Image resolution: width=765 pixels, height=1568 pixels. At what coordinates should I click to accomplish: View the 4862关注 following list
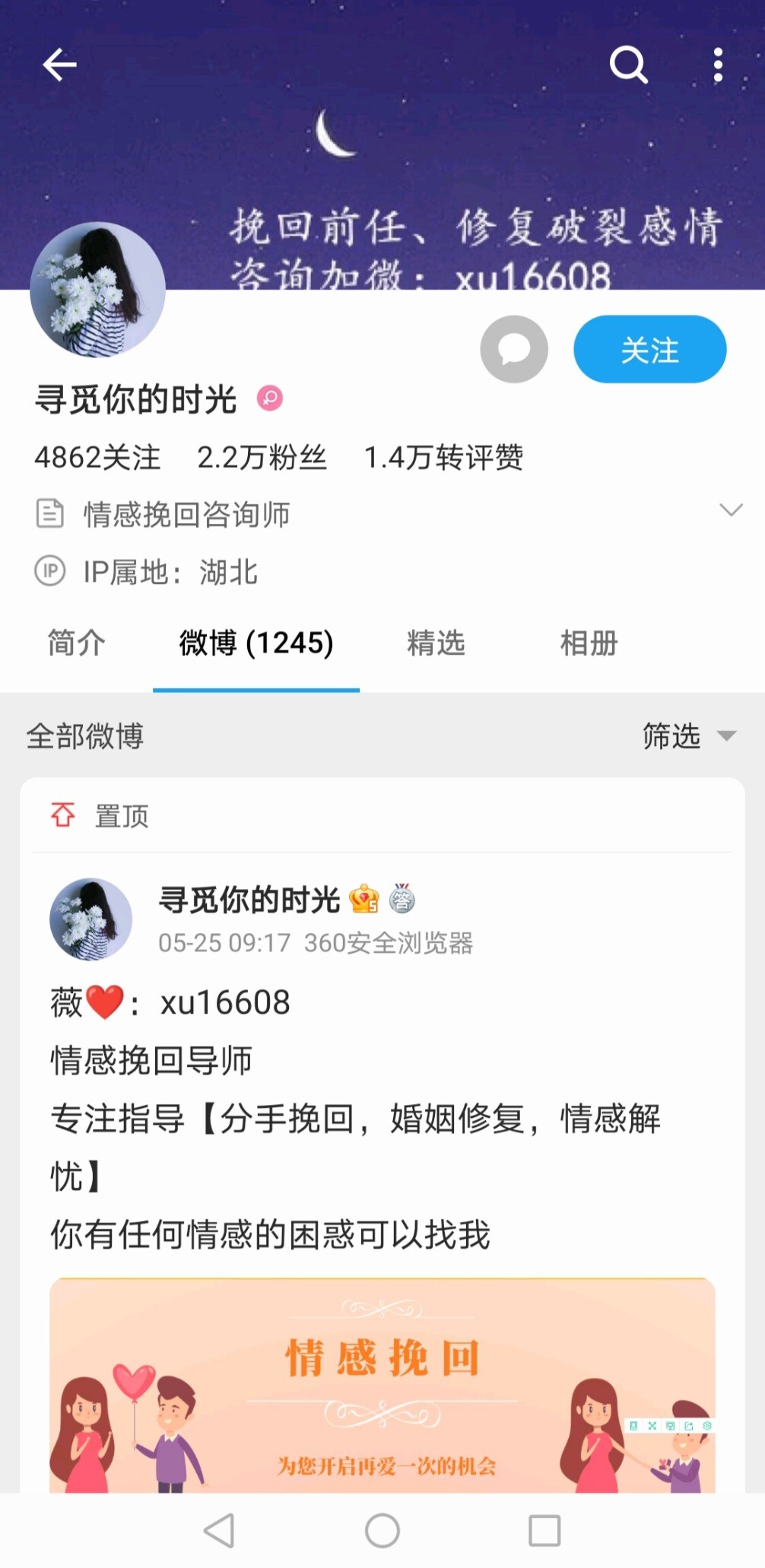97,458
